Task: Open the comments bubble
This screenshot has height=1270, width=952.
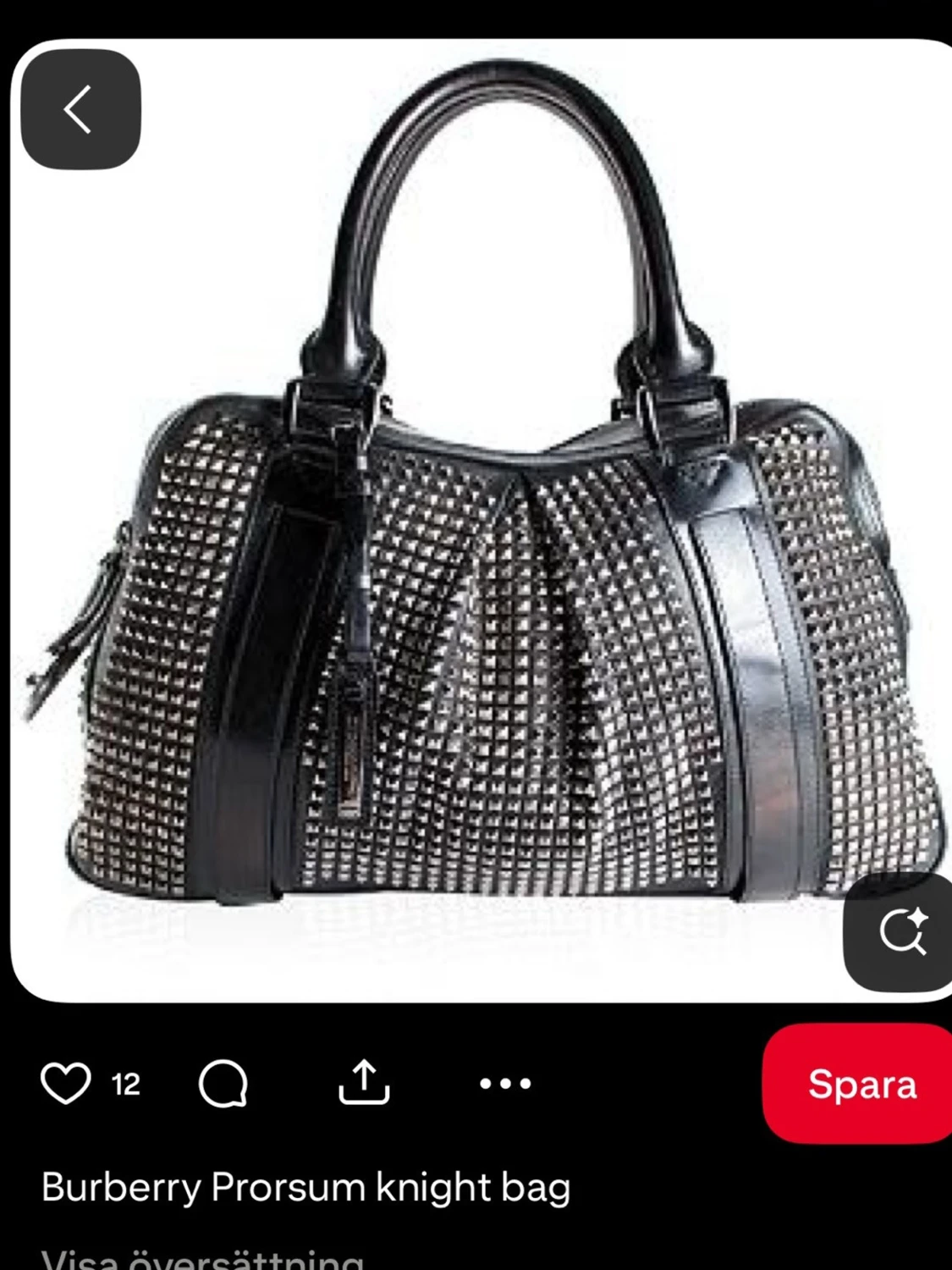Action: click(223, 1083)
